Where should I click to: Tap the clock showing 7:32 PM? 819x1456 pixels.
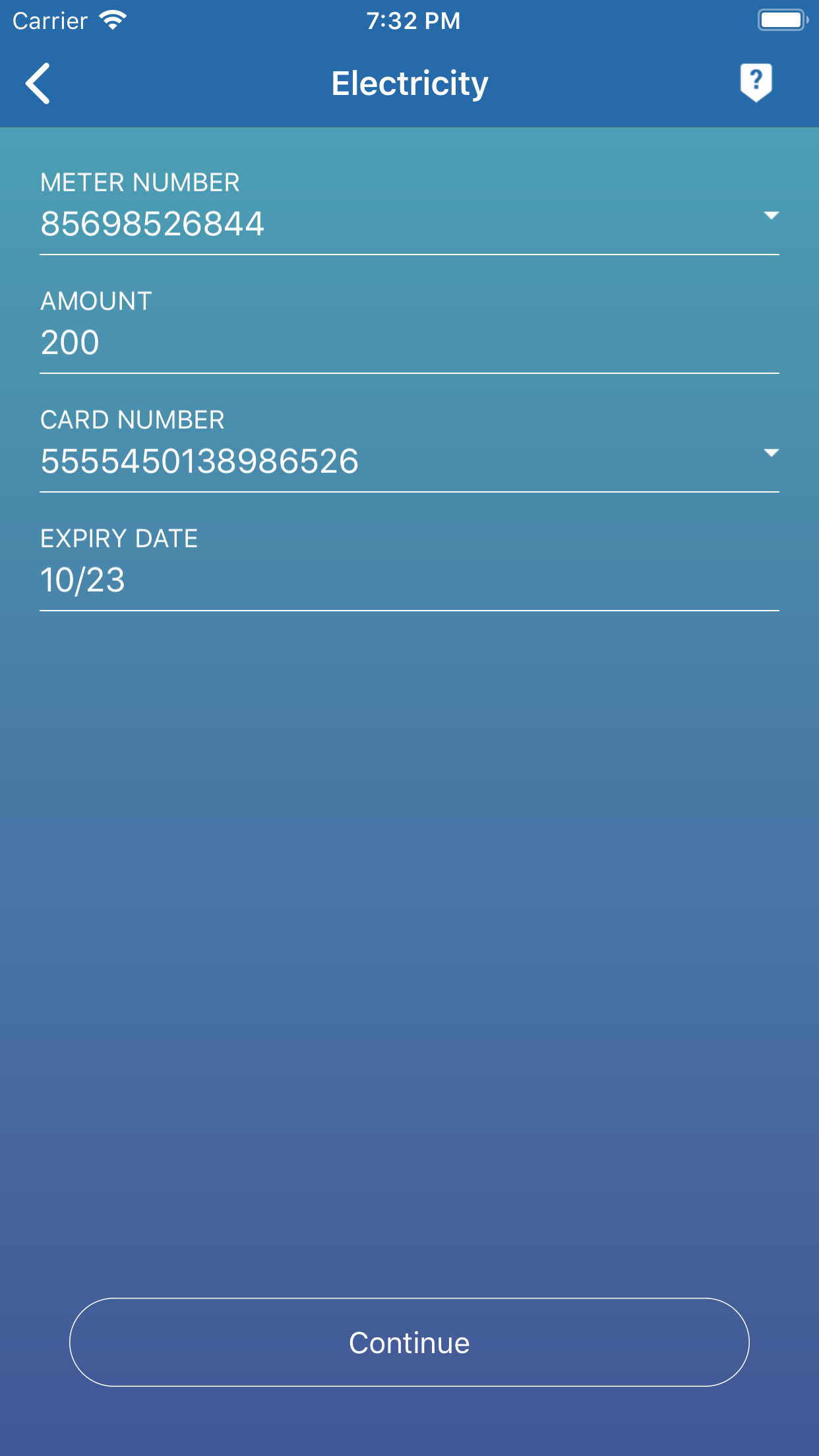[x=409, y=20]
